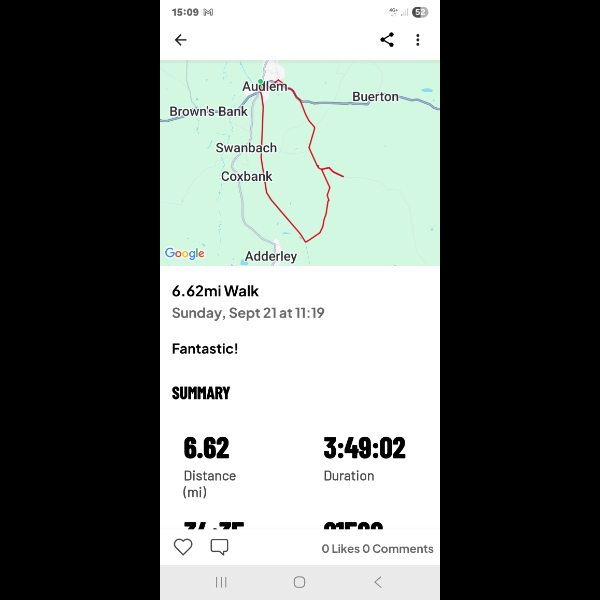
Task: Share this walk activity
Action: pos(387,40)
